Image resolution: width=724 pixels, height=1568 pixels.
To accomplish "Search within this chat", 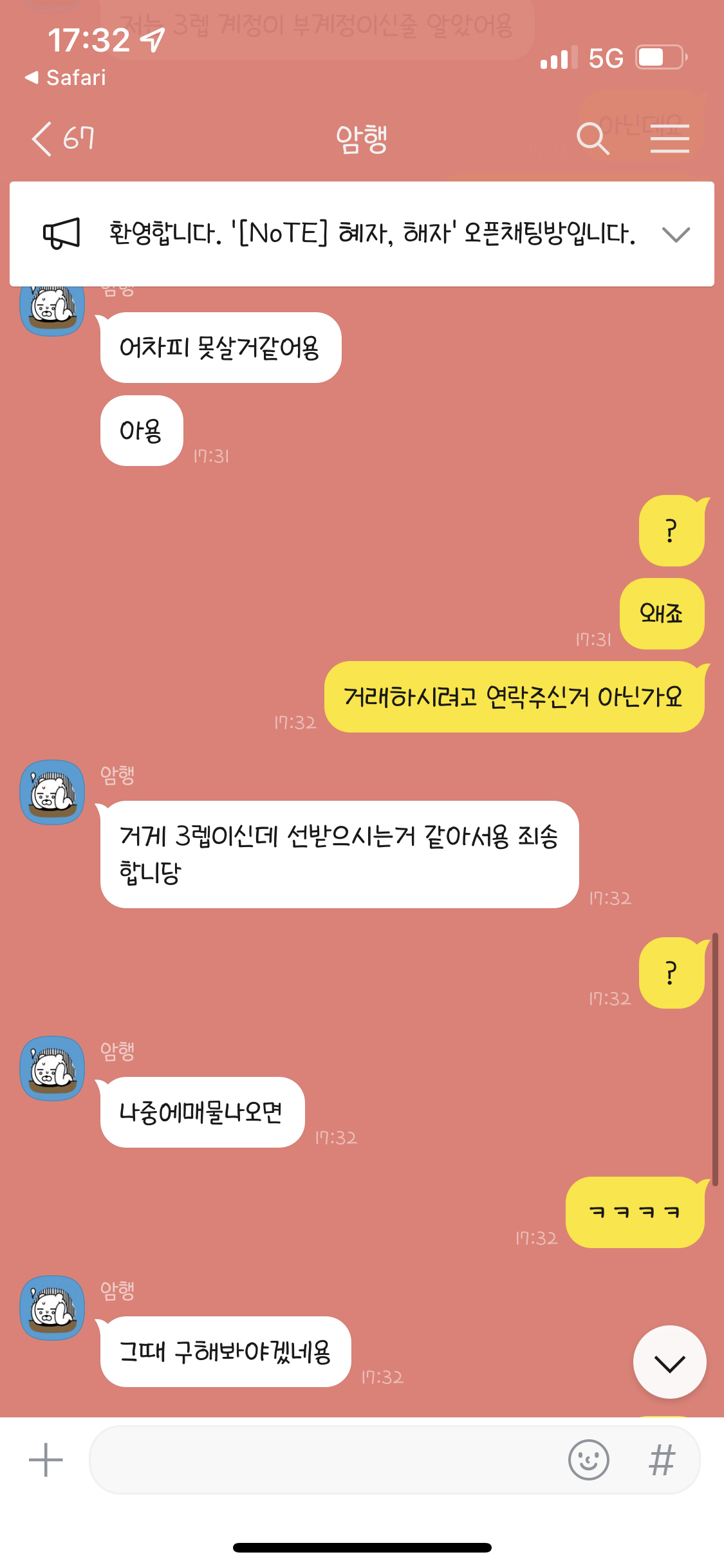I will point(592,138).
